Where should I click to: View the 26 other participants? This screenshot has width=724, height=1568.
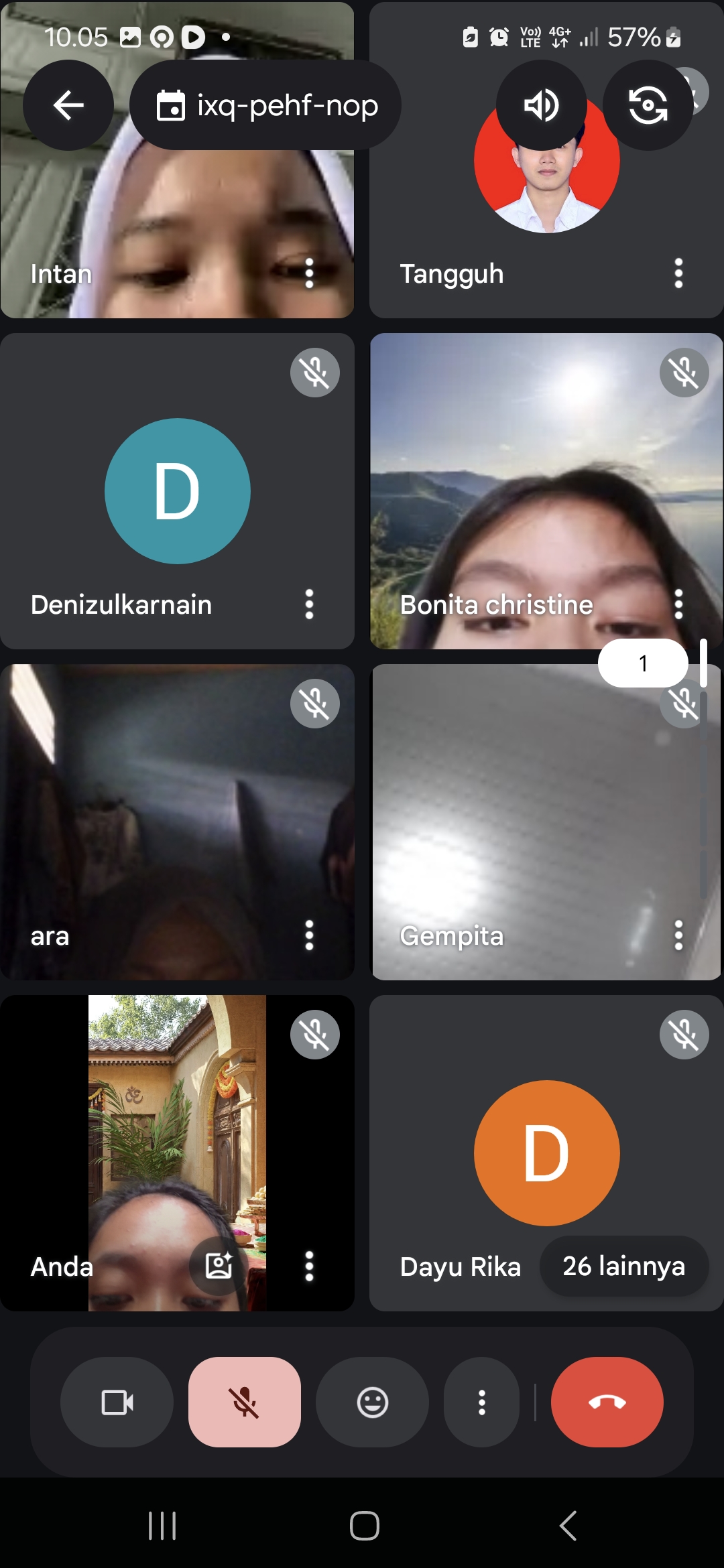[623, 1266]
